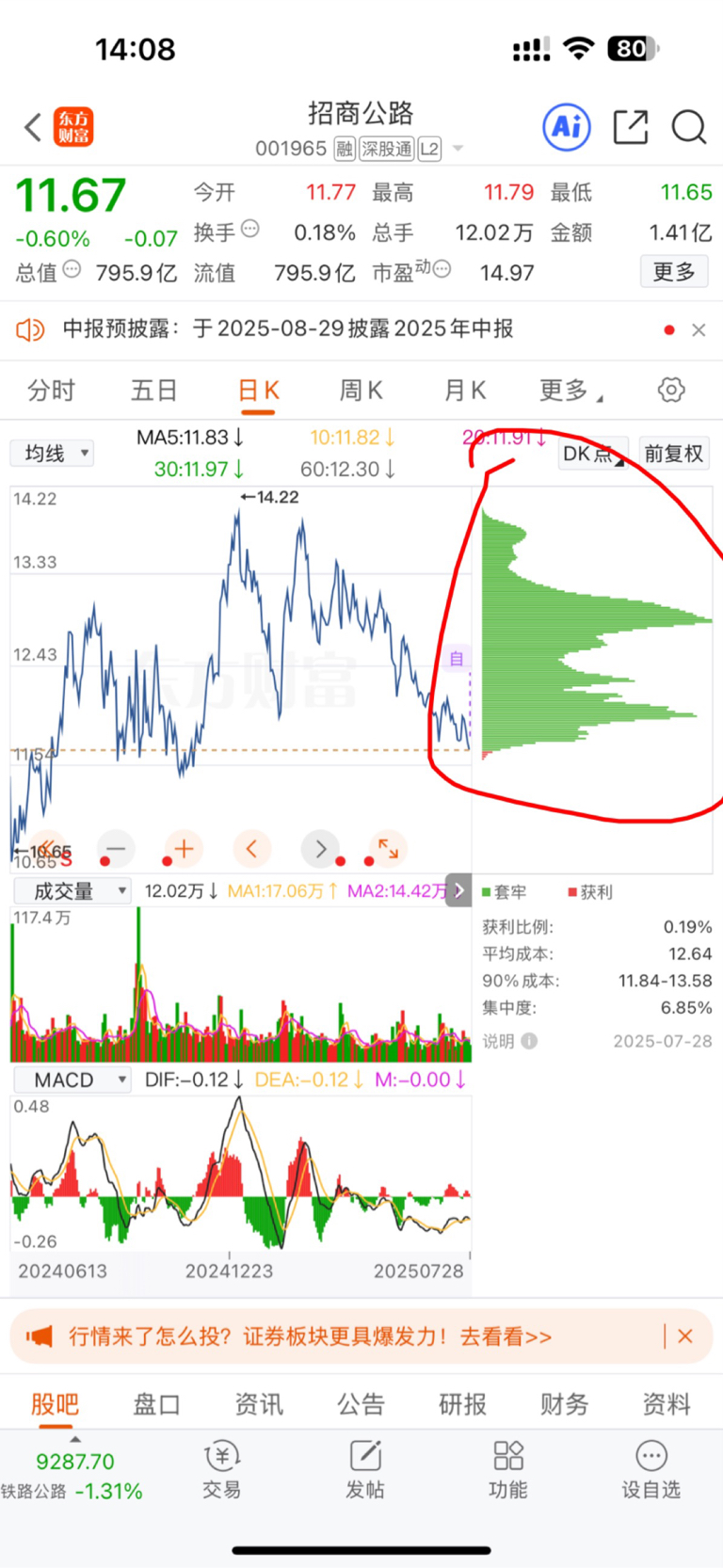Expand the MACD indicator dropdown

point(72,1080)
